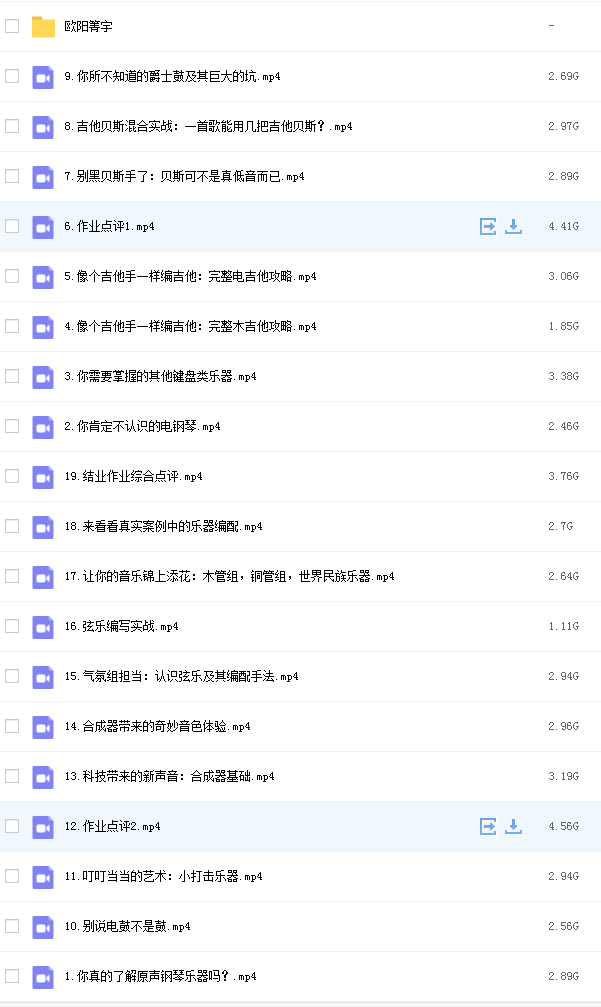Open 3.你需要掌握的其他键盘类乐器.mp4
The width and height of the screenshot is (601, 1007).
160,376
